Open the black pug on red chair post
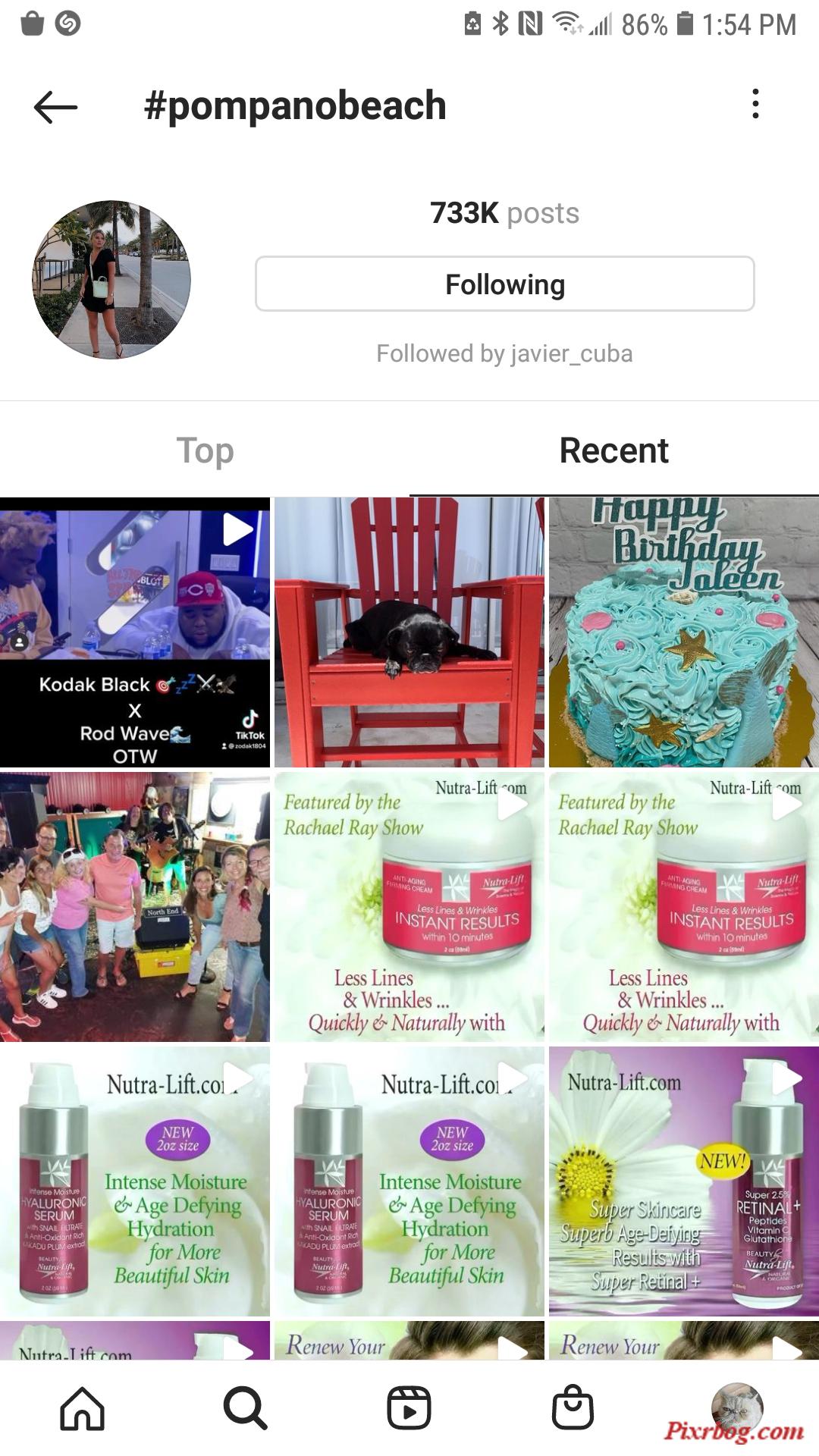The height and width of the screenshot is (1456, 819). point(409,632)
